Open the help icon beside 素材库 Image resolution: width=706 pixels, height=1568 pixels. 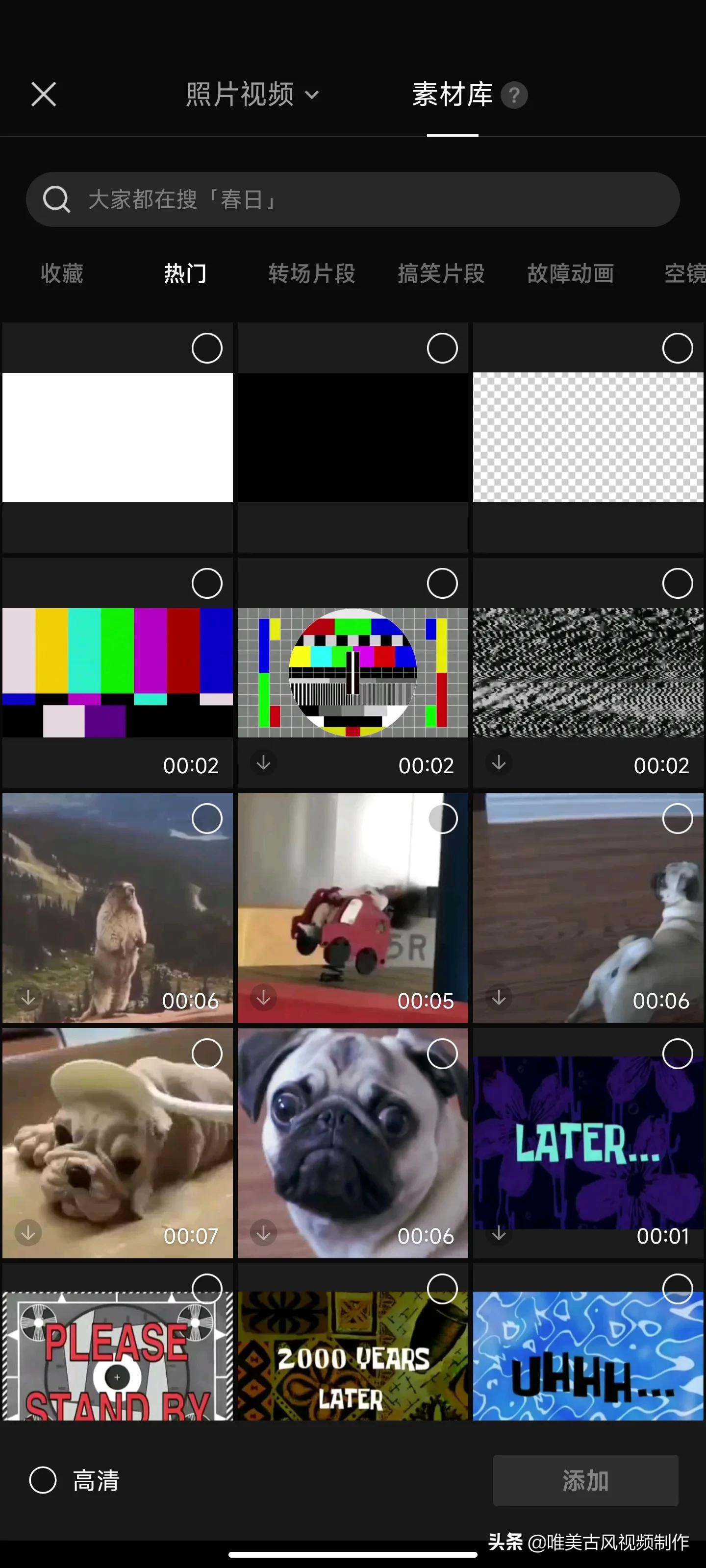coord(514,95)
